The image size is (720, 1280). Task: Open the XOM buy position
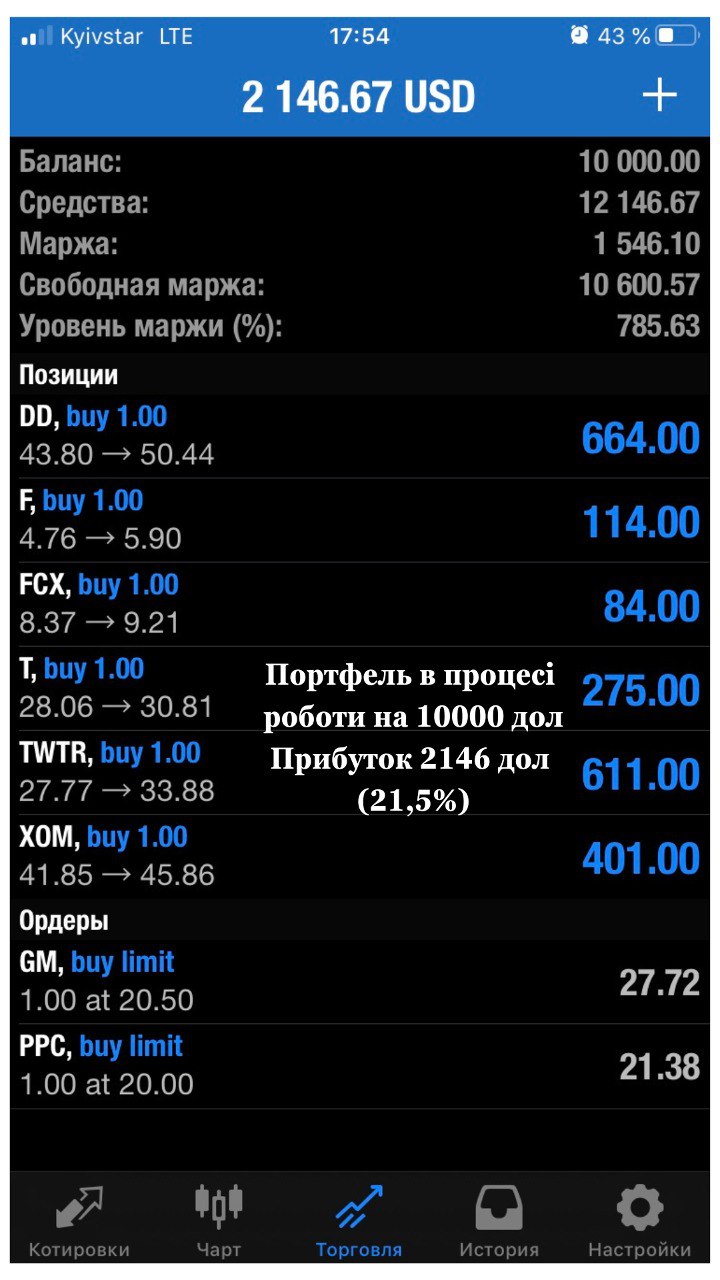point(360,857)
